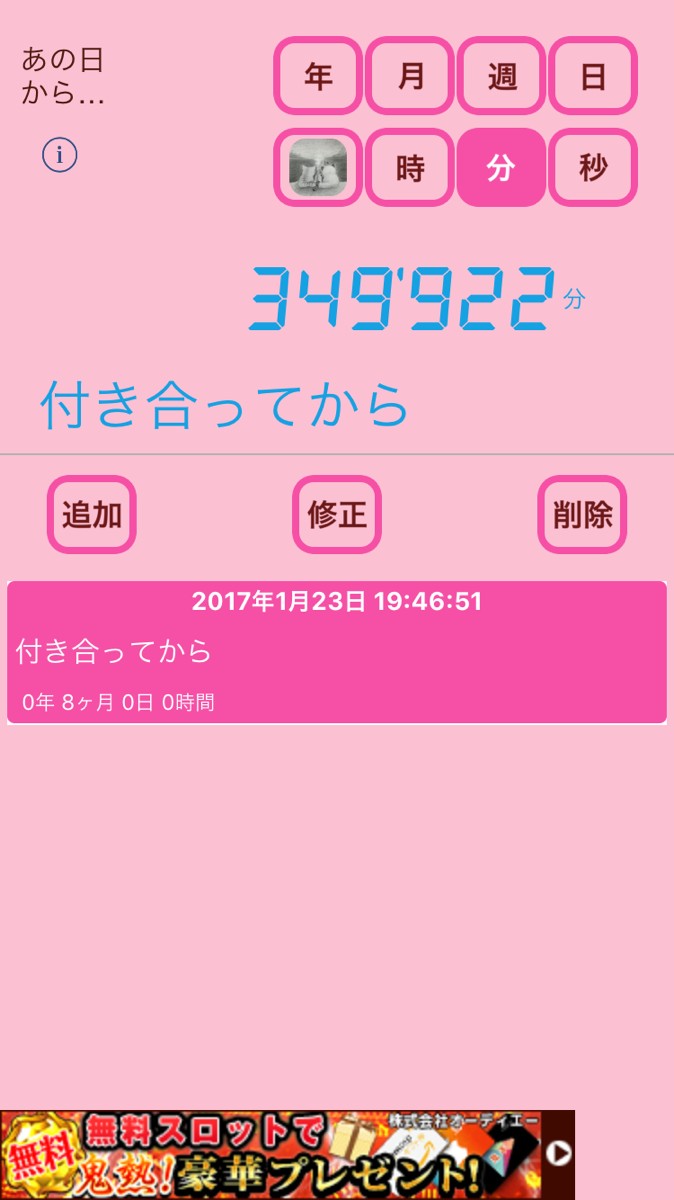674x1200 pixels.
Task: Display the count in days (日)
Action: click(x=593, y=76)
